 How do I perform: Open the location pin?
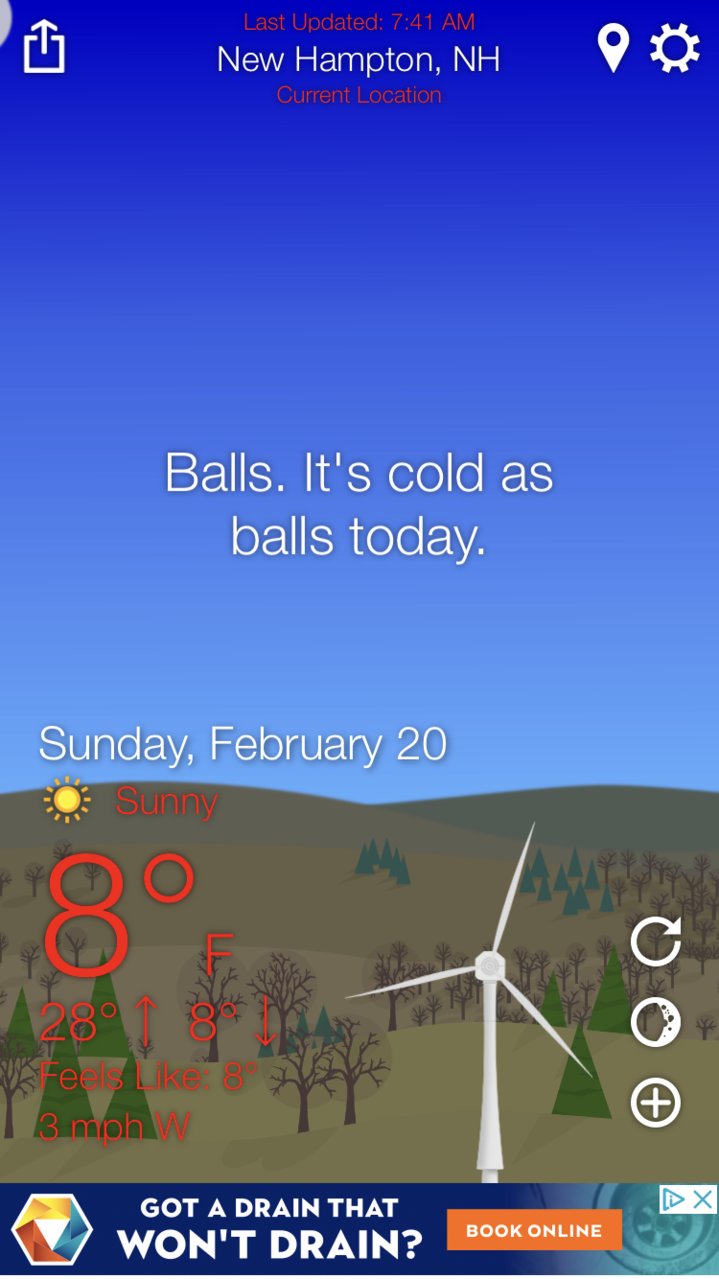[613, 47]
